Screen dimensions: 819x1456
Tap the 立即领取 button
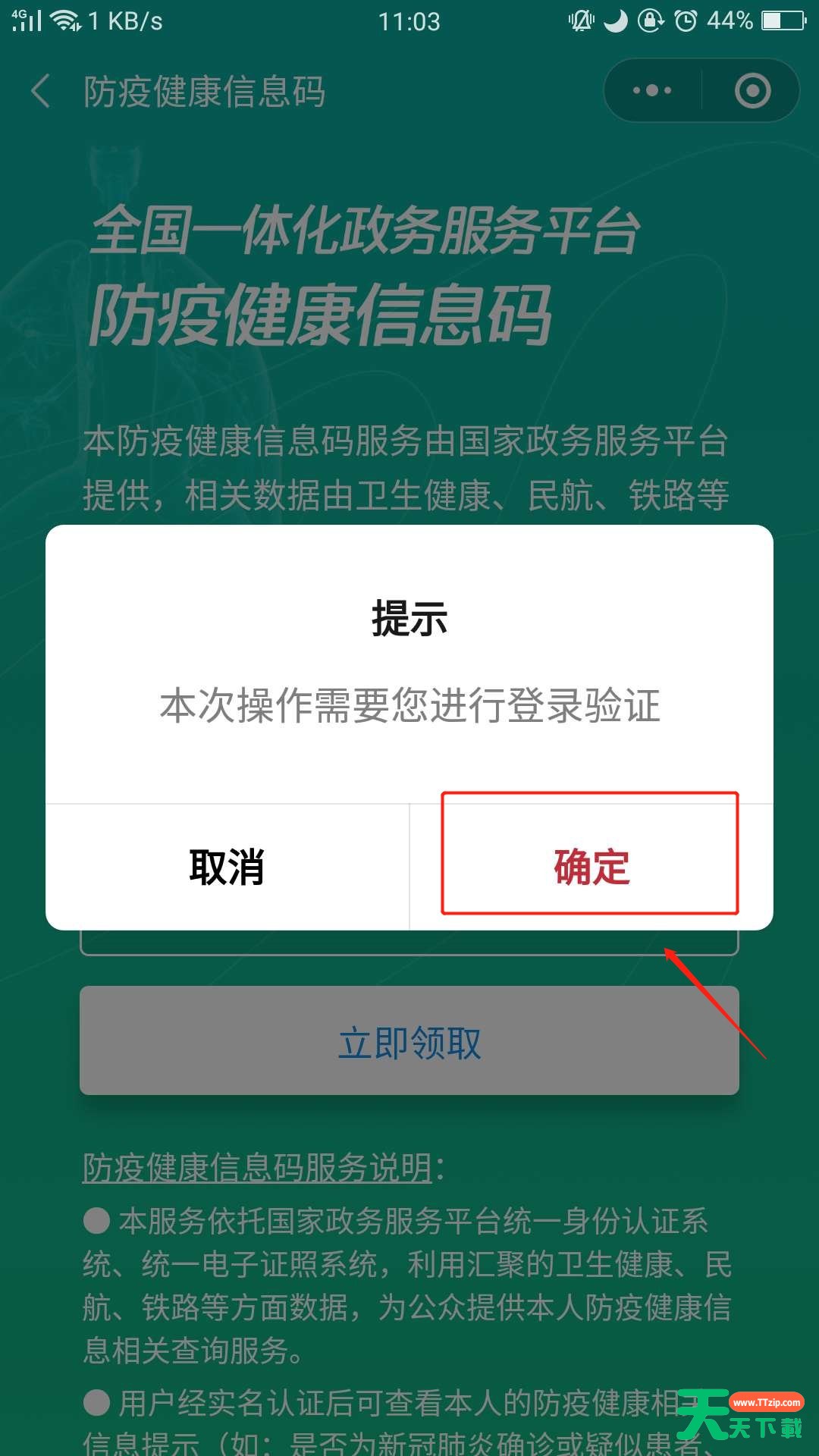click(x=409, y=1040)
